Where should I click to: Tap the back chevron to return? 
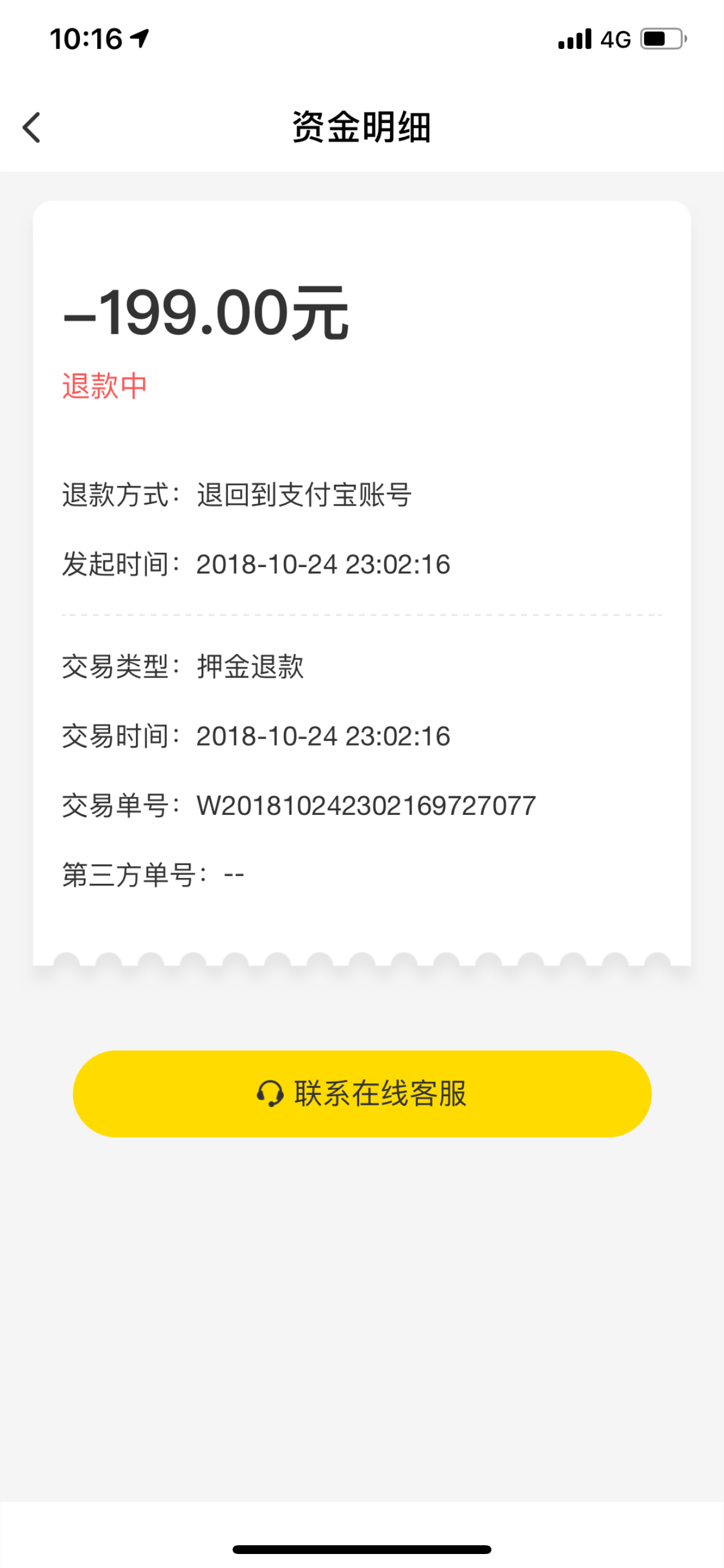[x=31, y=128]
